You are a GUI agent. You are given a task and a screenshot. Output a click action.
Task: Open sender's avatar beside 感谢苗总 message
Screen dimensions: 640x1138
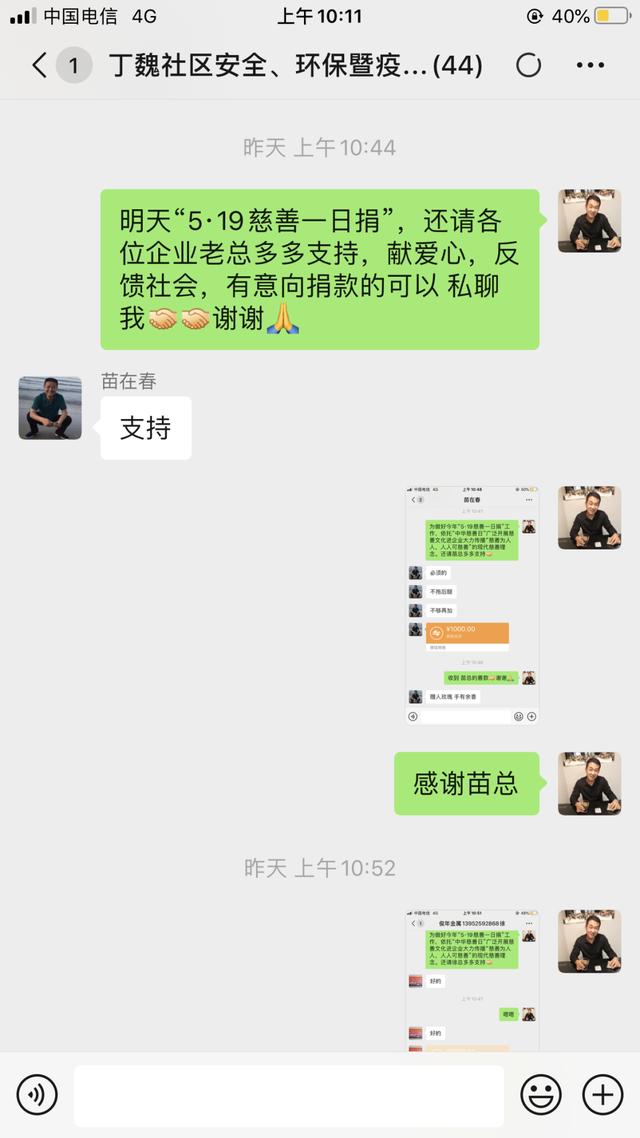click(589, 783)
